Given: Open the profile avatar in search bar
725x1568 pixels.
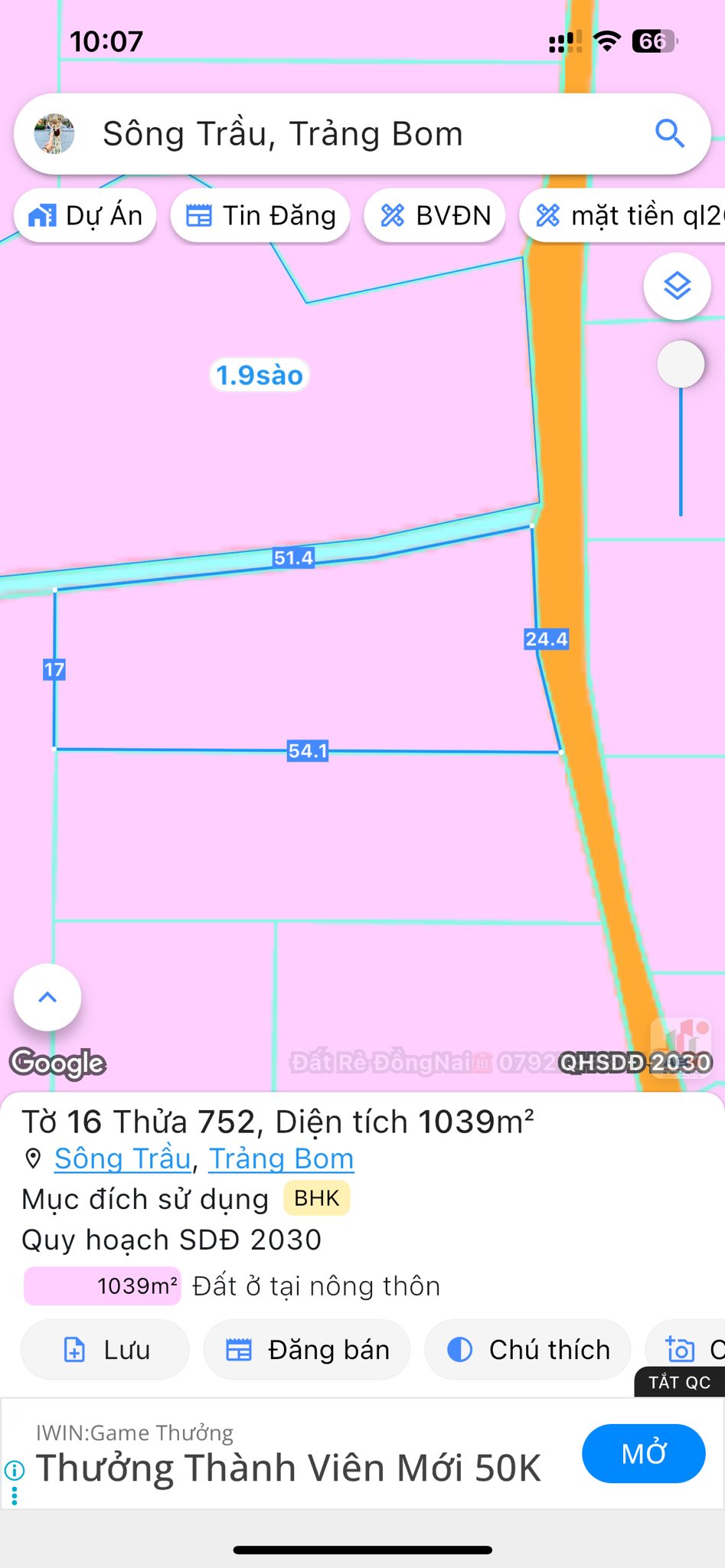Looking at the screenshot, I should [54, 134].
